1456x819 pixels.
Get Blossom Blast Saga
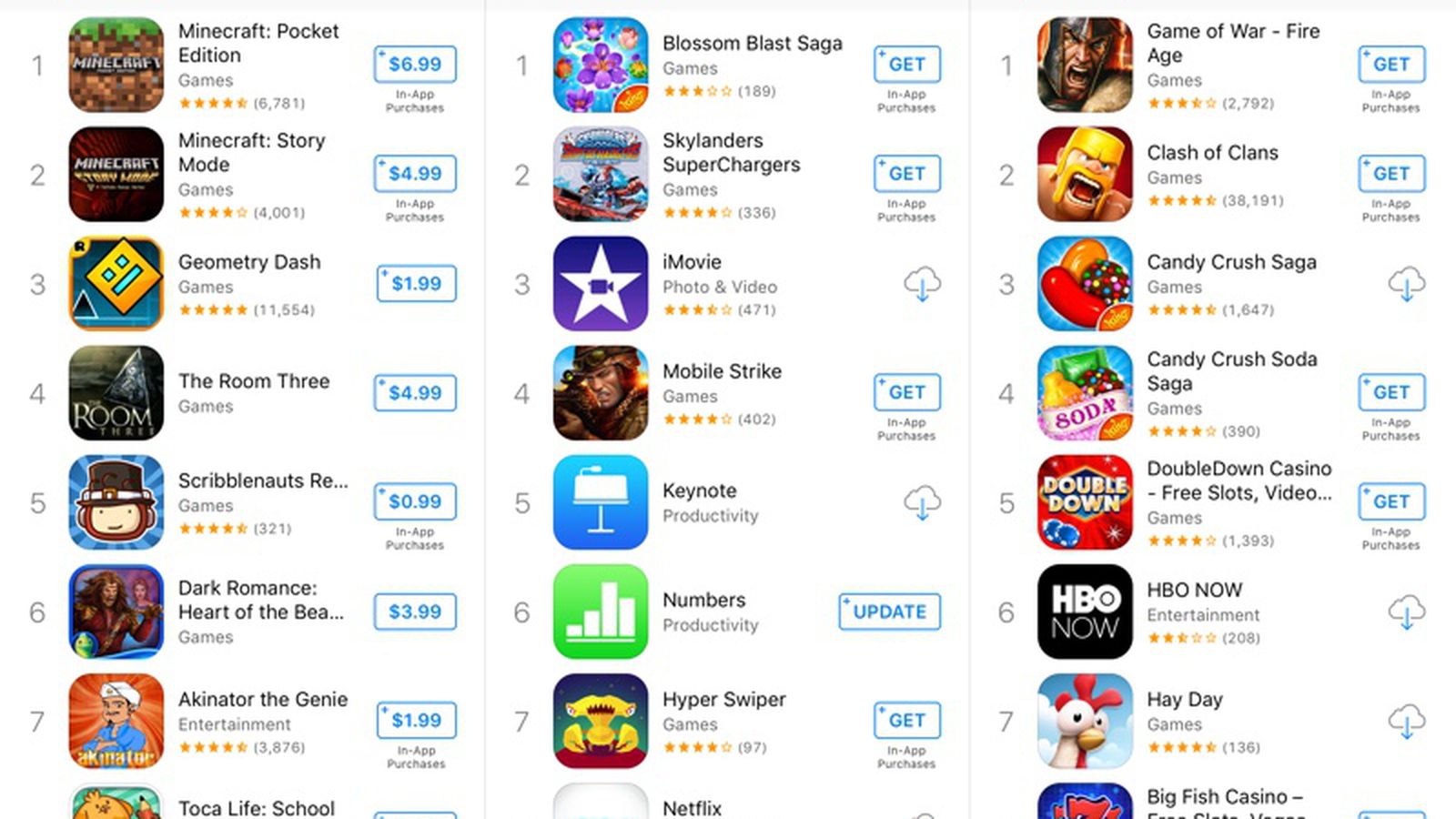(906, 65)
